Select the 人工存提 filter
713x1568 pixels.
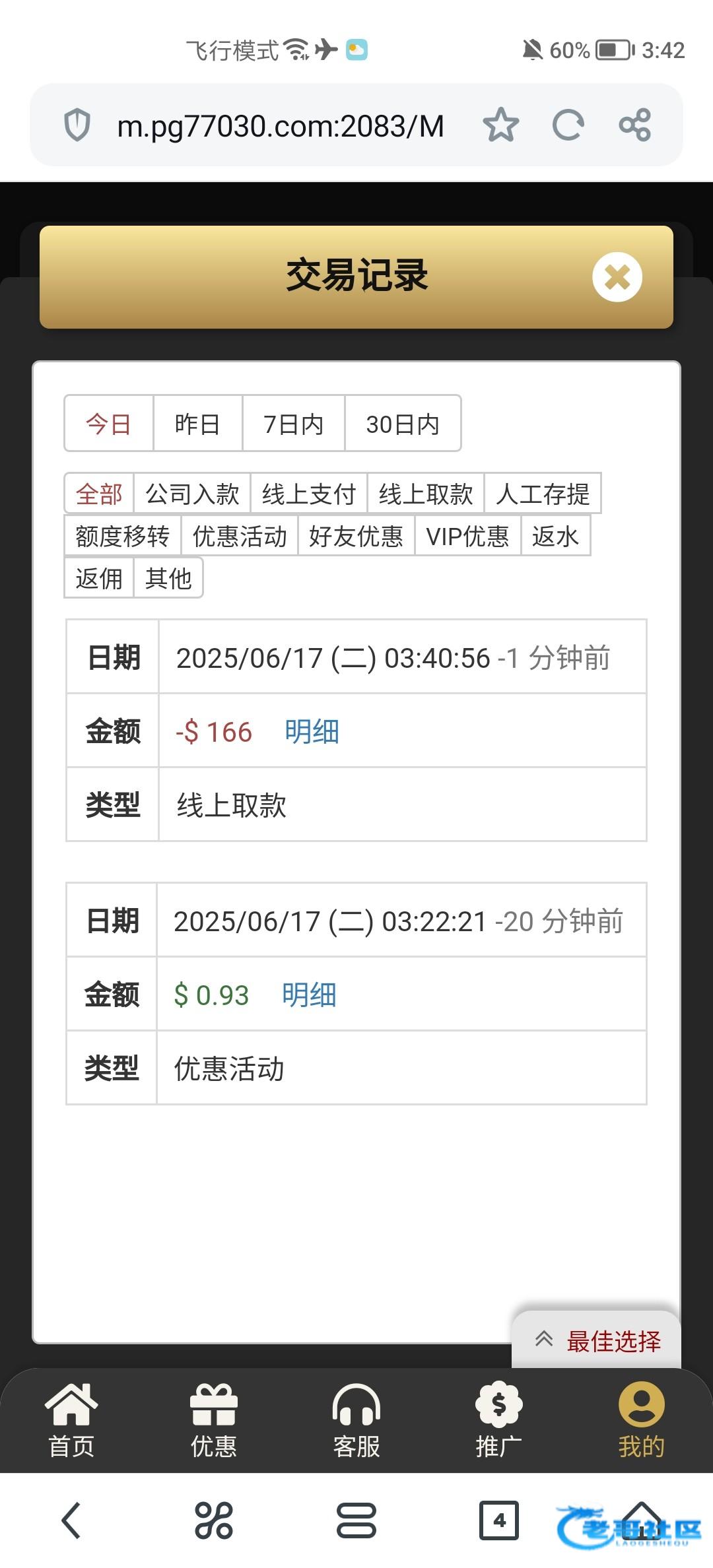coord(543,494)
